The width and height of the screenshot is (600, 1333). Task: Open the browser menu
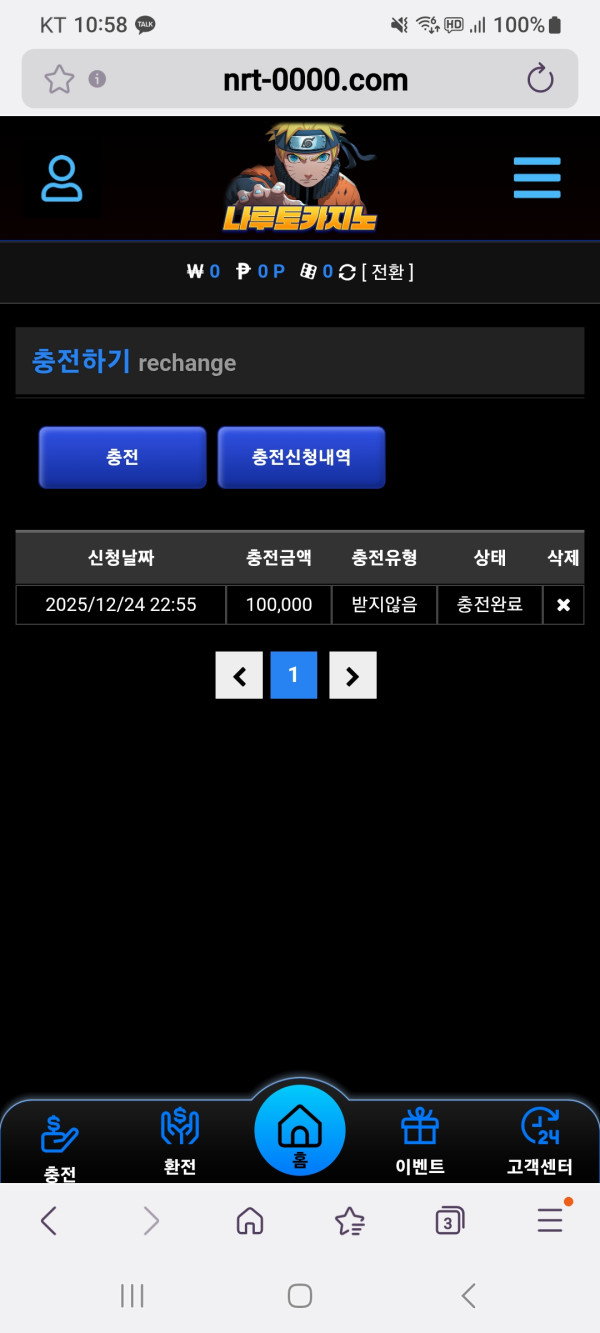point(549,1220)
